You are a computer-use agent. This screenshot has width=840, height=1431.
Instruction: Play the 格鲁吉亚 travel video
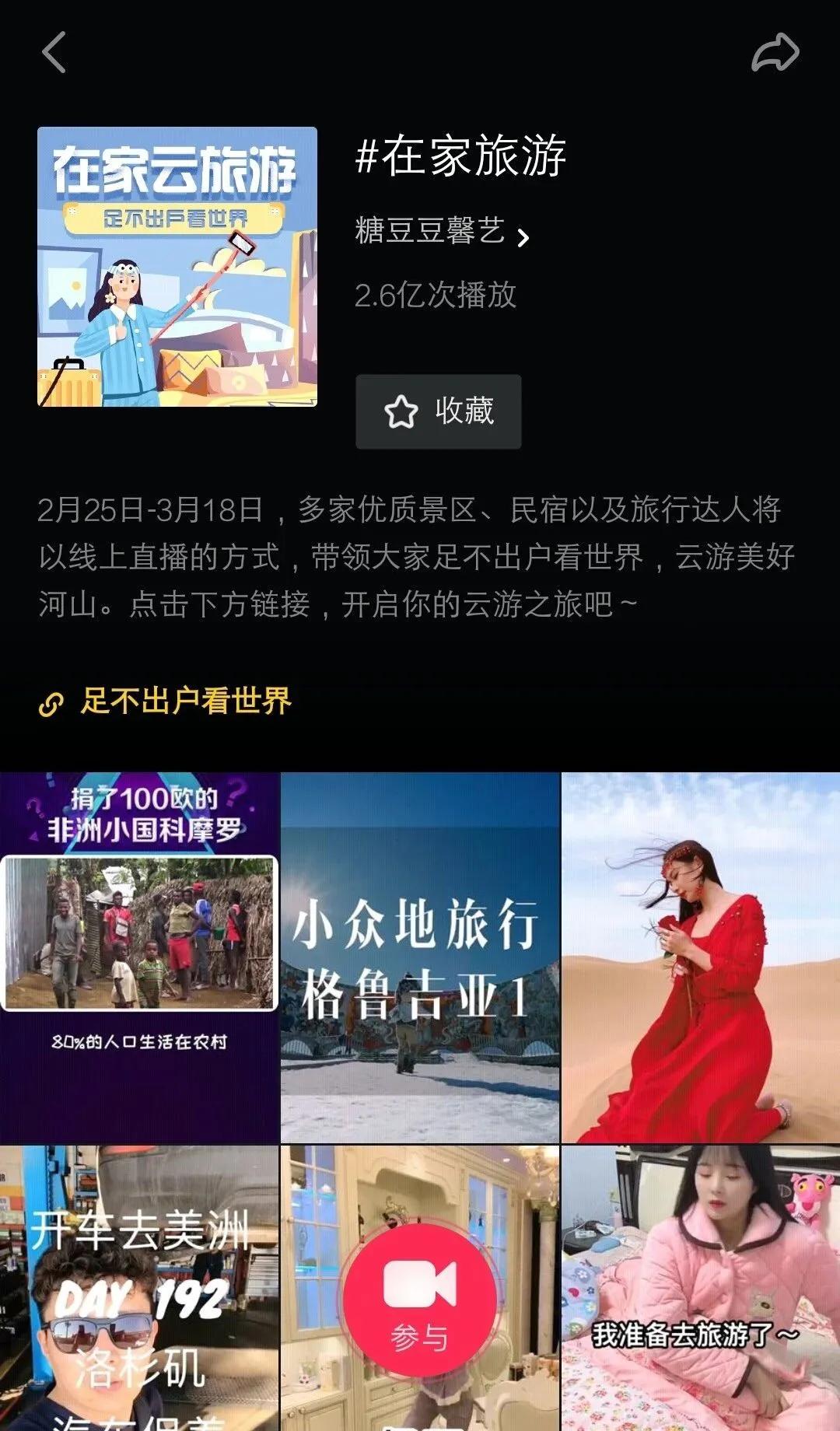(420, 949)
